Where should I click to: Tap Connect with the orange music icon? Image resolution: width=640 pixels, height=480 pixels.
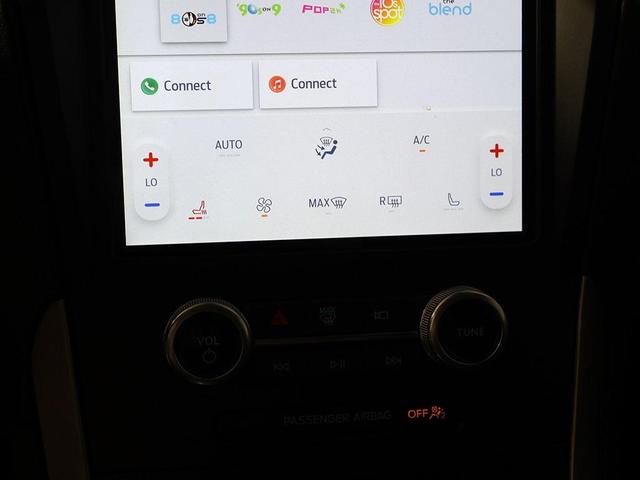(x=318, y=84)
